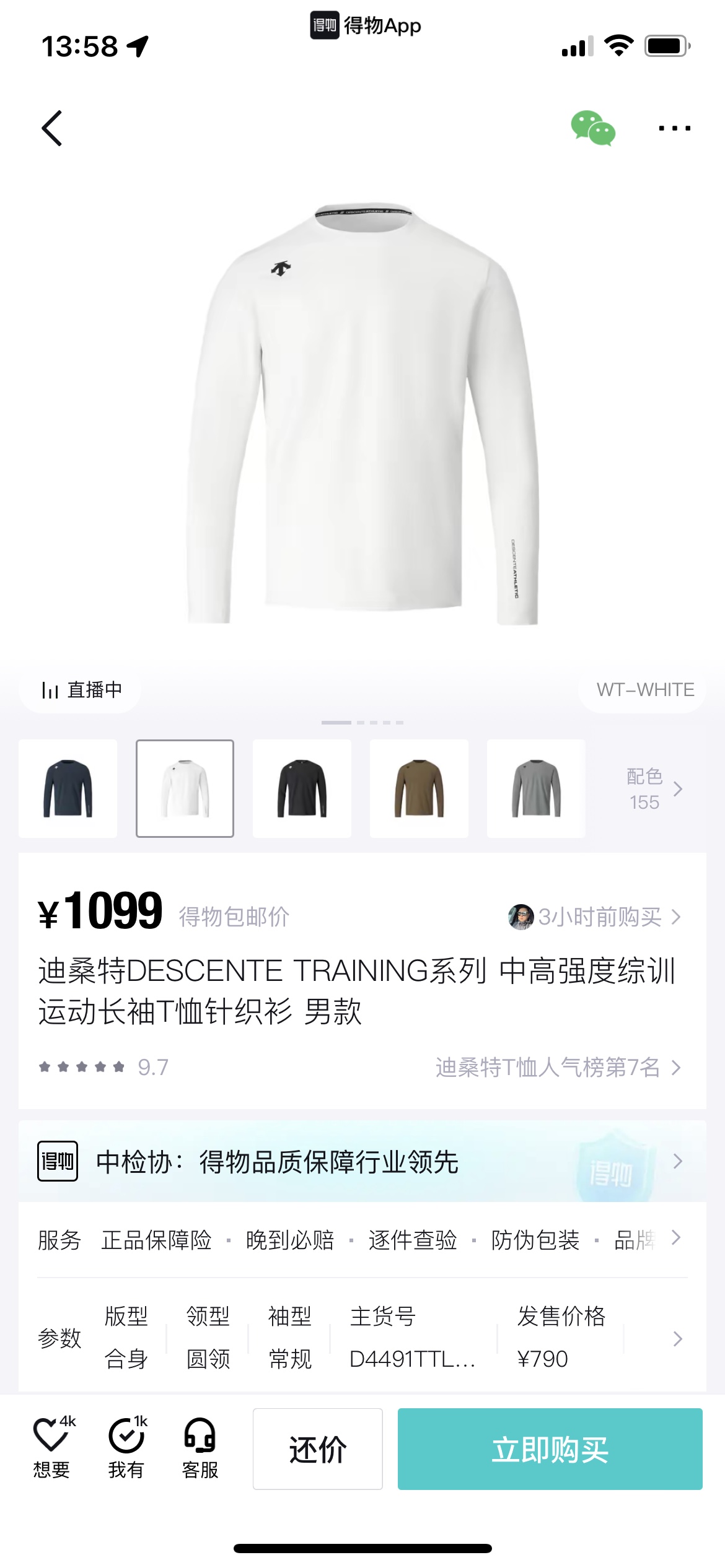725x1568 pixels.
Task: Select the black shirt thumbnail
Action: (x=302, y=788)
